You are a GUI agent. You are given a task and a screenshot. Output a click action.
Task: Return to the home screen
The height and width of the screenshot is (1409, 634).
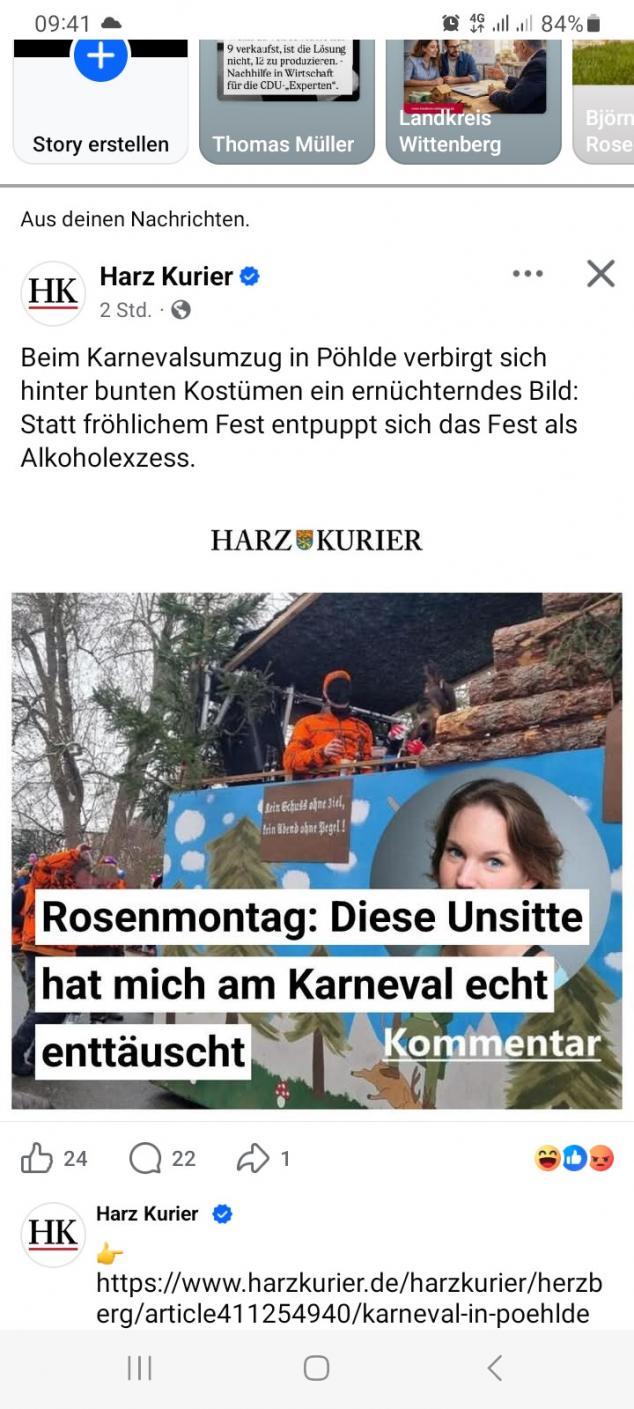(x=316, y=1368)
